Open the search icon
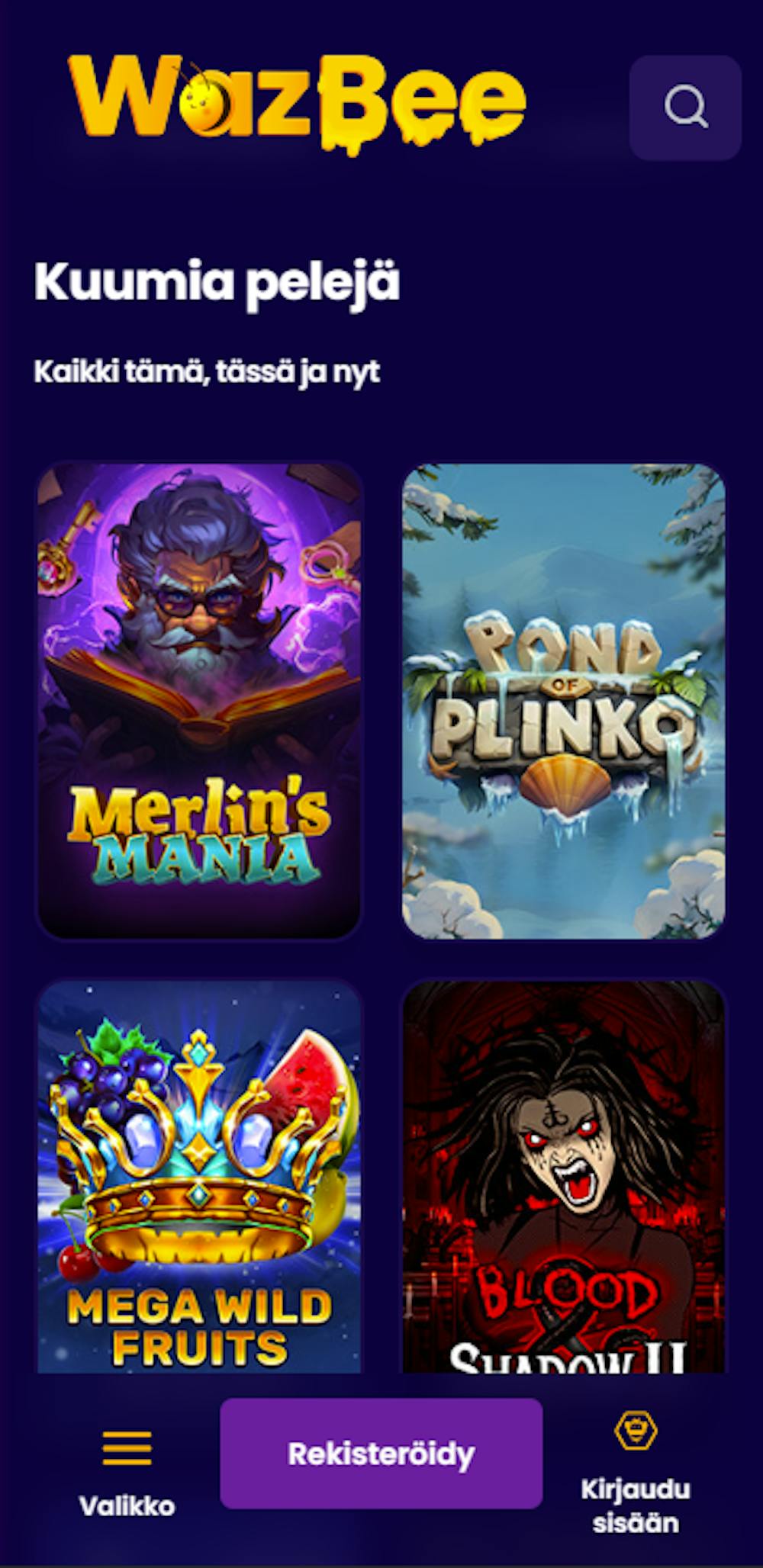The width and height of the screenshot is (763, 1568). tap(684, 107)
